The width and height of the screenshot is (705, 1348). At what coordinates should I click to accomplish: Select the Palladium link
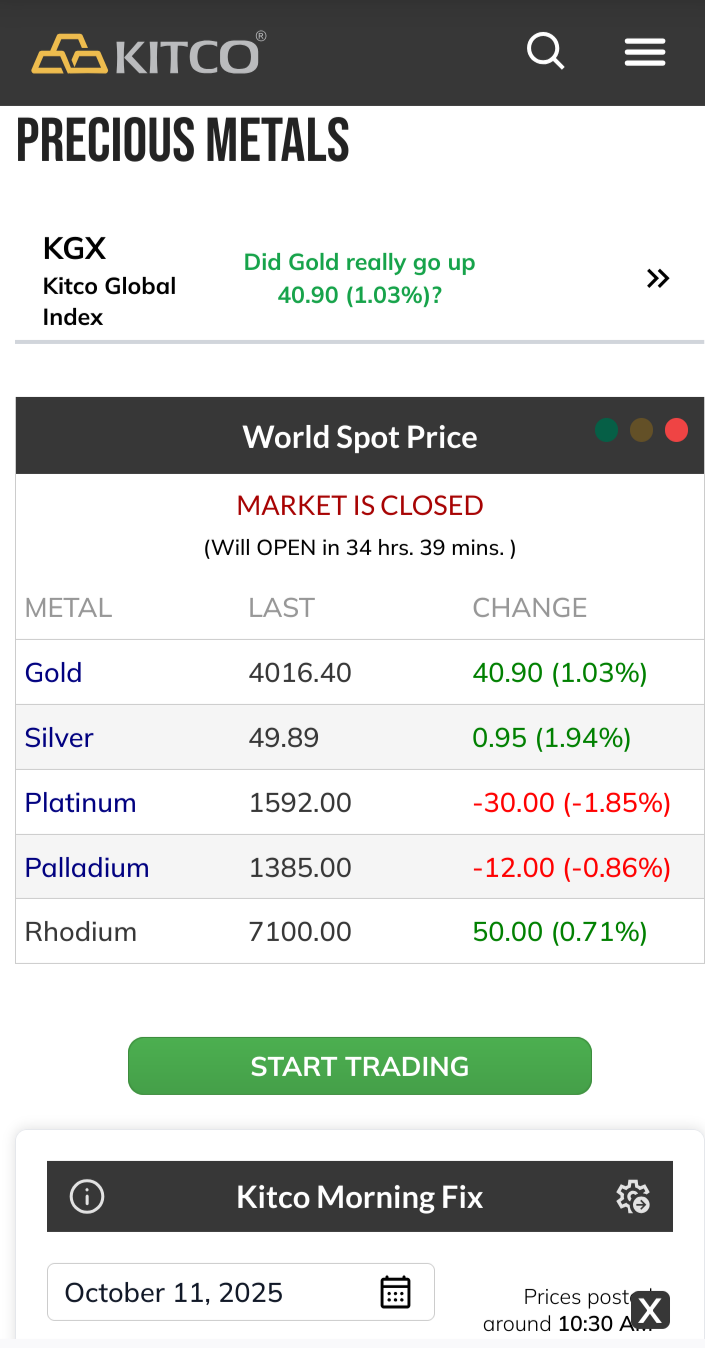click(87, 867)
